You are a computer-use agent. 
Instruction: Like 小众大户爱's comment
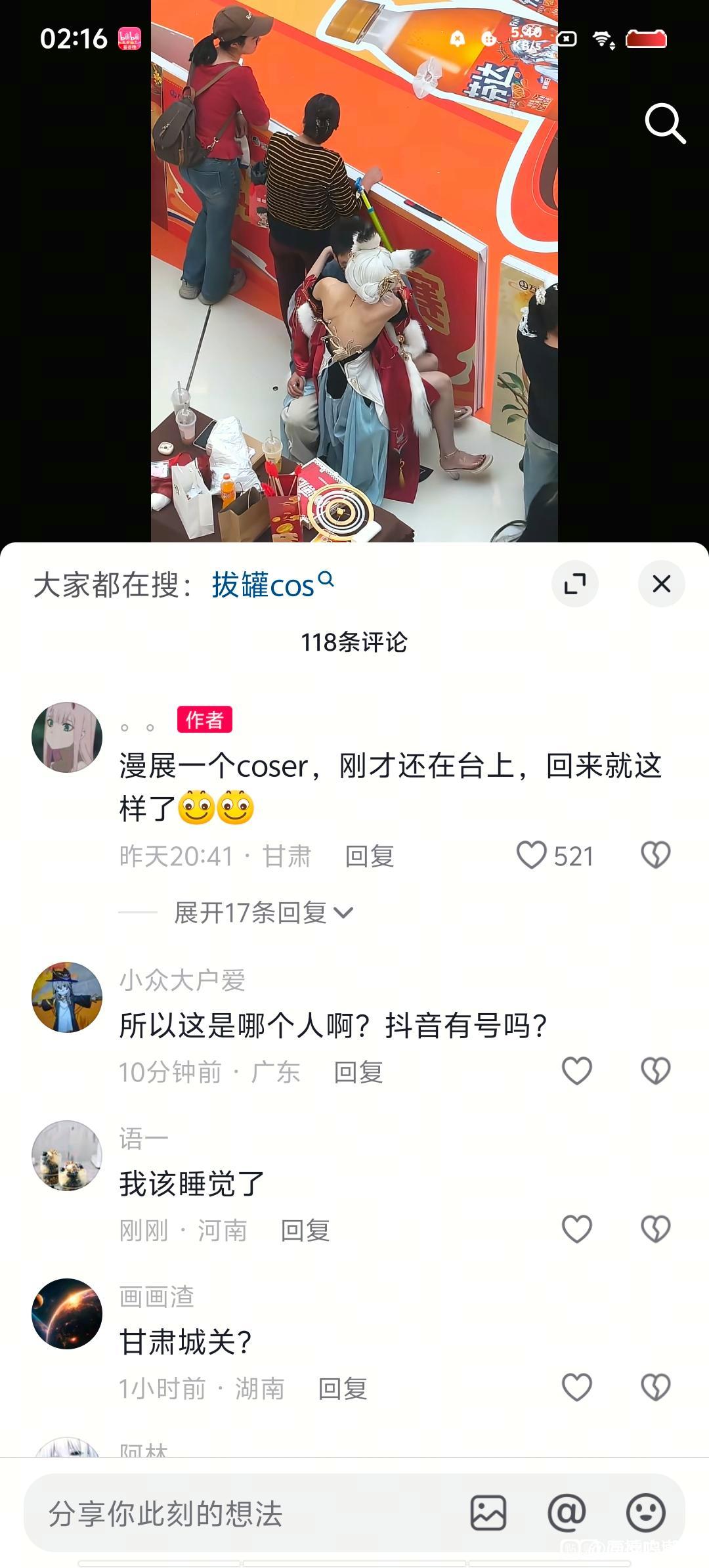pos(577,1071)
